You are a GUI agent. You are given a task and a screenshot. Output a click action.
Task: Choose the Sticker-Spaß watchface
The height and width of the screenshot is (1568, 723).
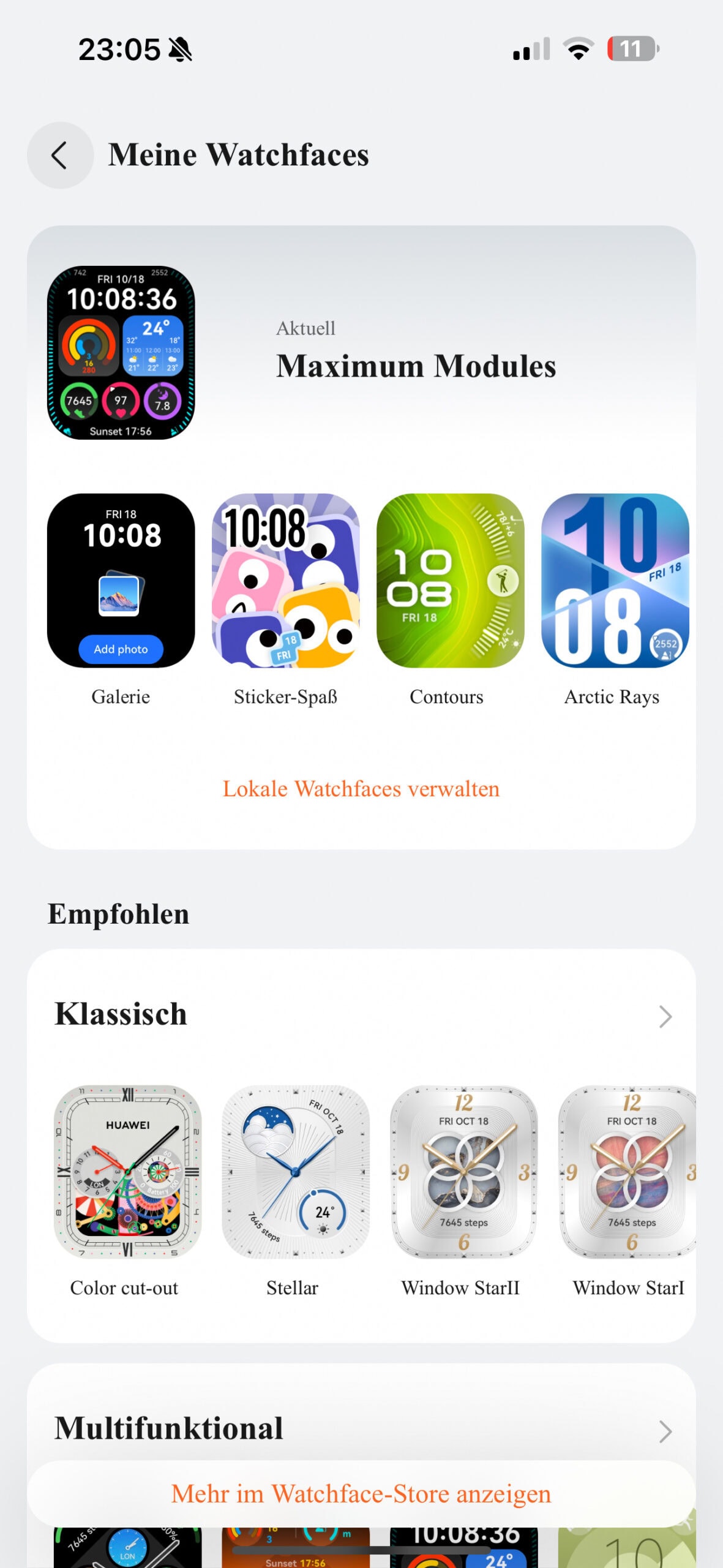pos(286,581)
